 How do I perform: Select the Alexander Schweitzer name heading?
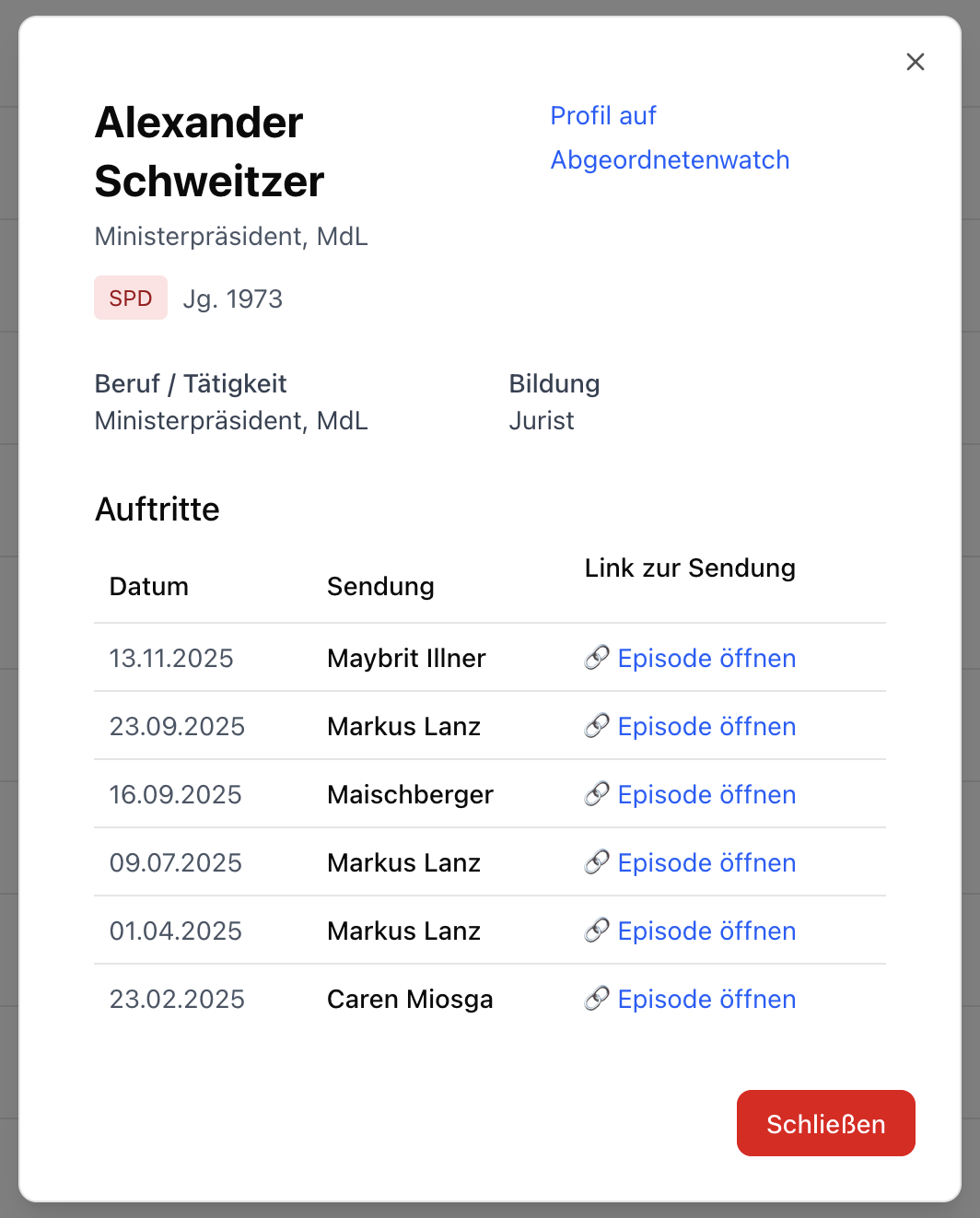pos(209,151)
